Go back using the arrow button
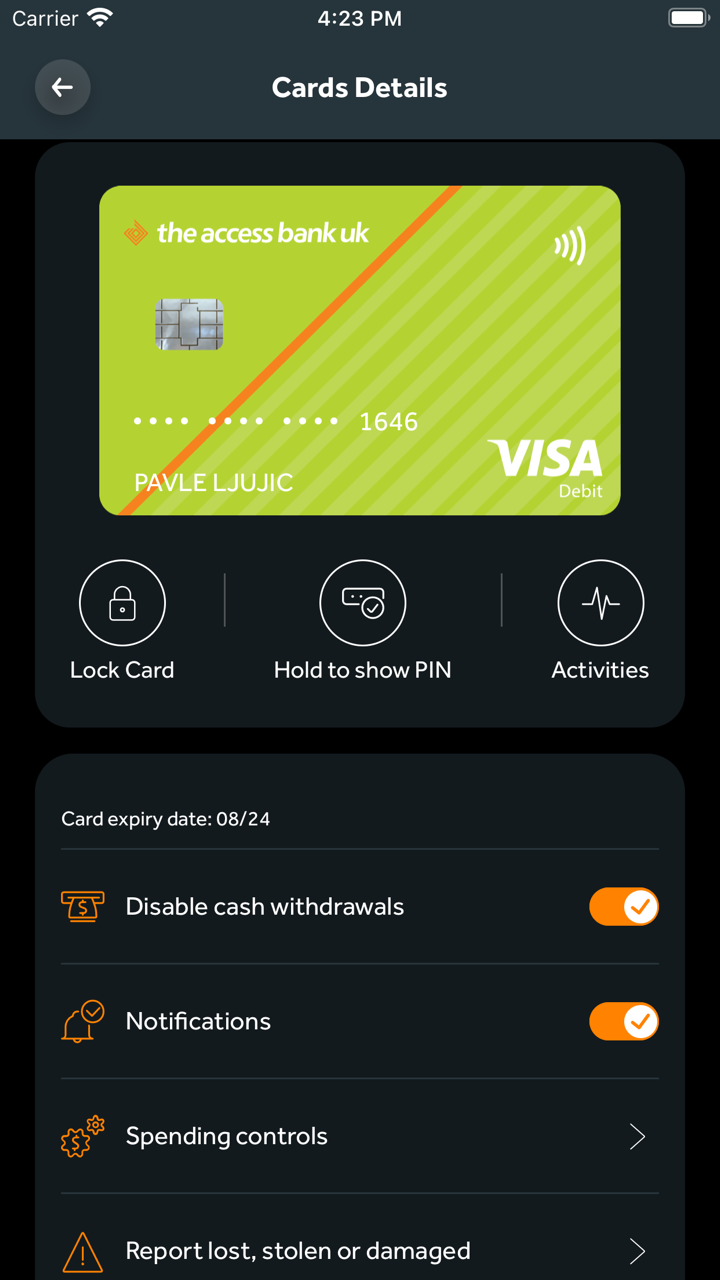The height and width of the screenshot is (1280, 720). click(62, 88)
